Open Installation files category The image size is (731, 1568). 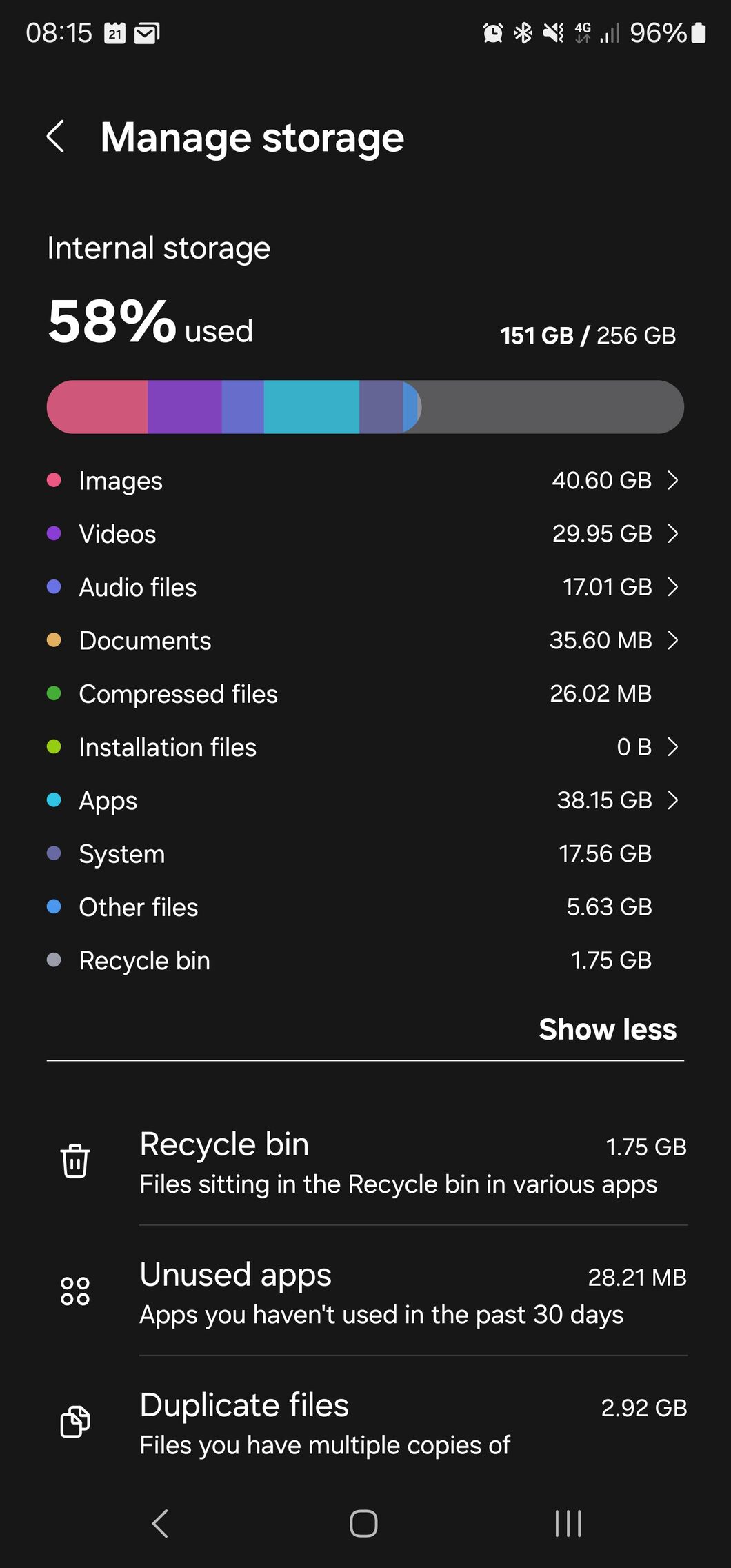pyautogui.click(x=365, y=747)
